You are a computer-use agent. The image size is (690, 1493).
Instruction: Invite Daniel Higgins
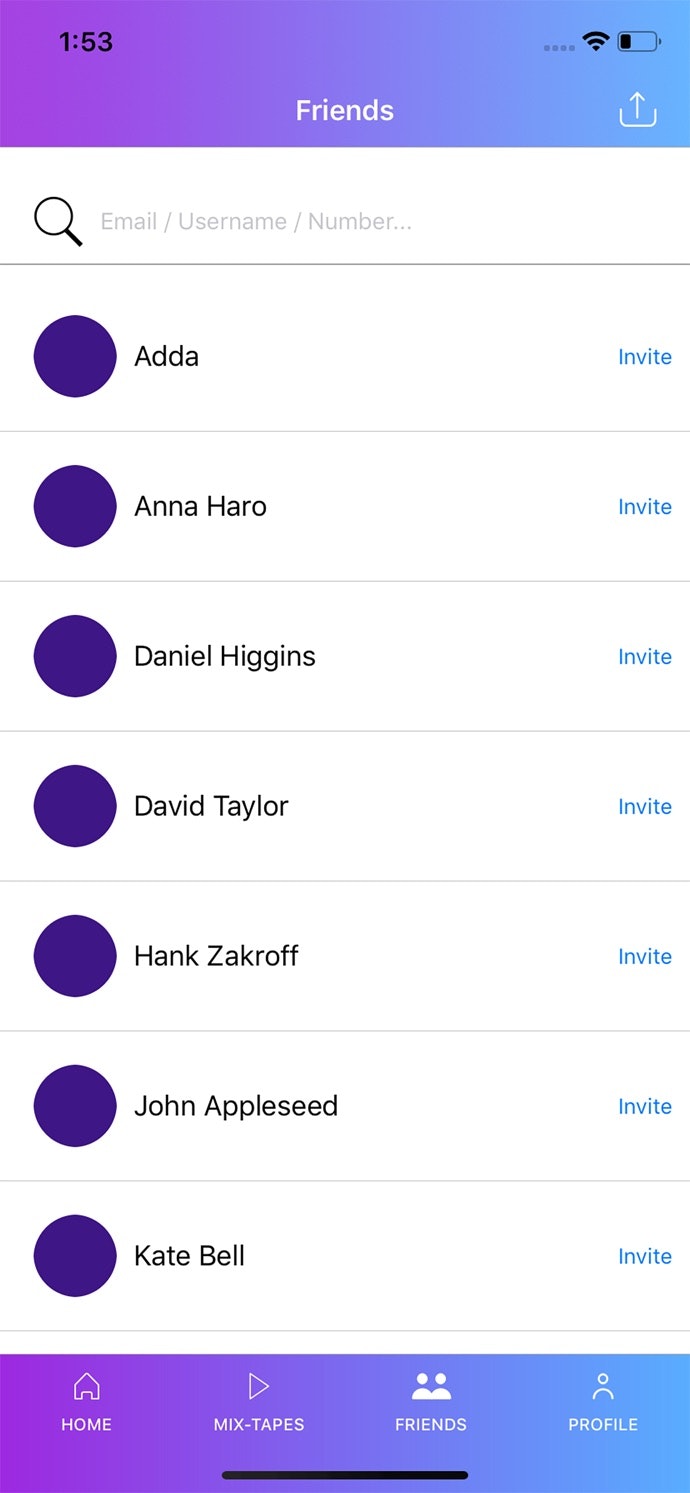pos(644,657)
